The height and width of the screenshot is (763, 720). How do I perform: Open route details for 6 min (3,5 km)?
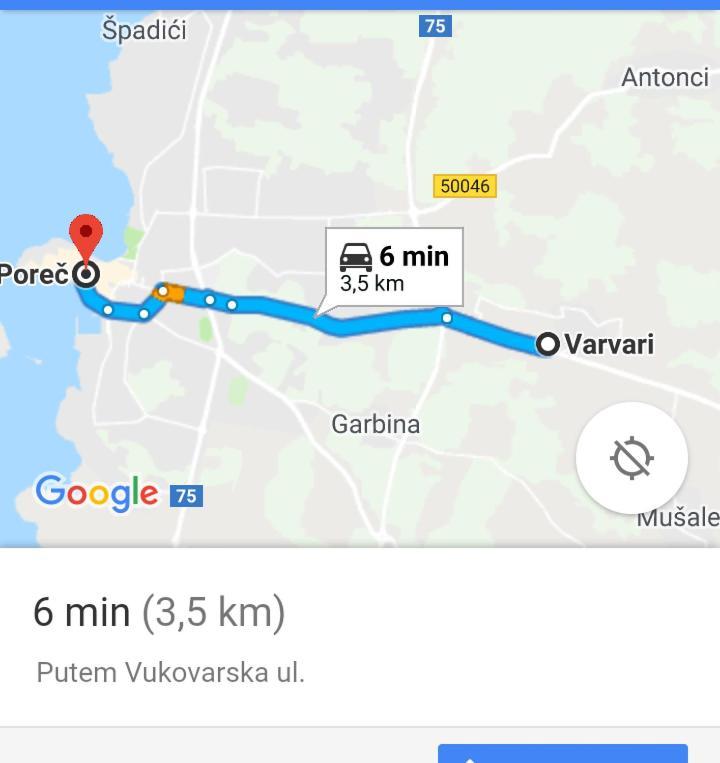pyautogui.click(x=160, y=612)
